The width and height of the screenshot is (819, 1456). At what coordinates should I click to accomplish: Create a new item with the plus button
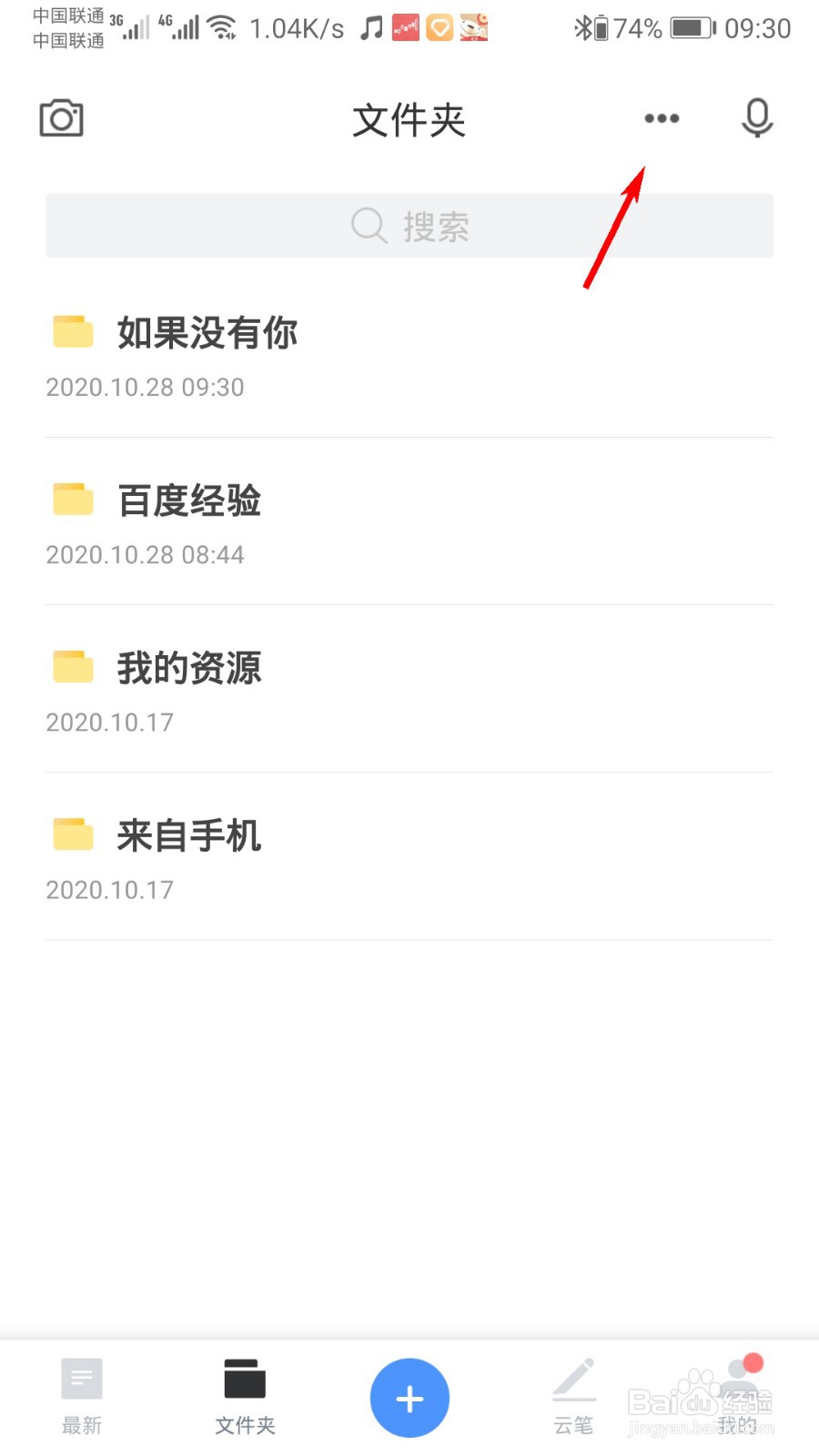click(x=409, y=1398)
